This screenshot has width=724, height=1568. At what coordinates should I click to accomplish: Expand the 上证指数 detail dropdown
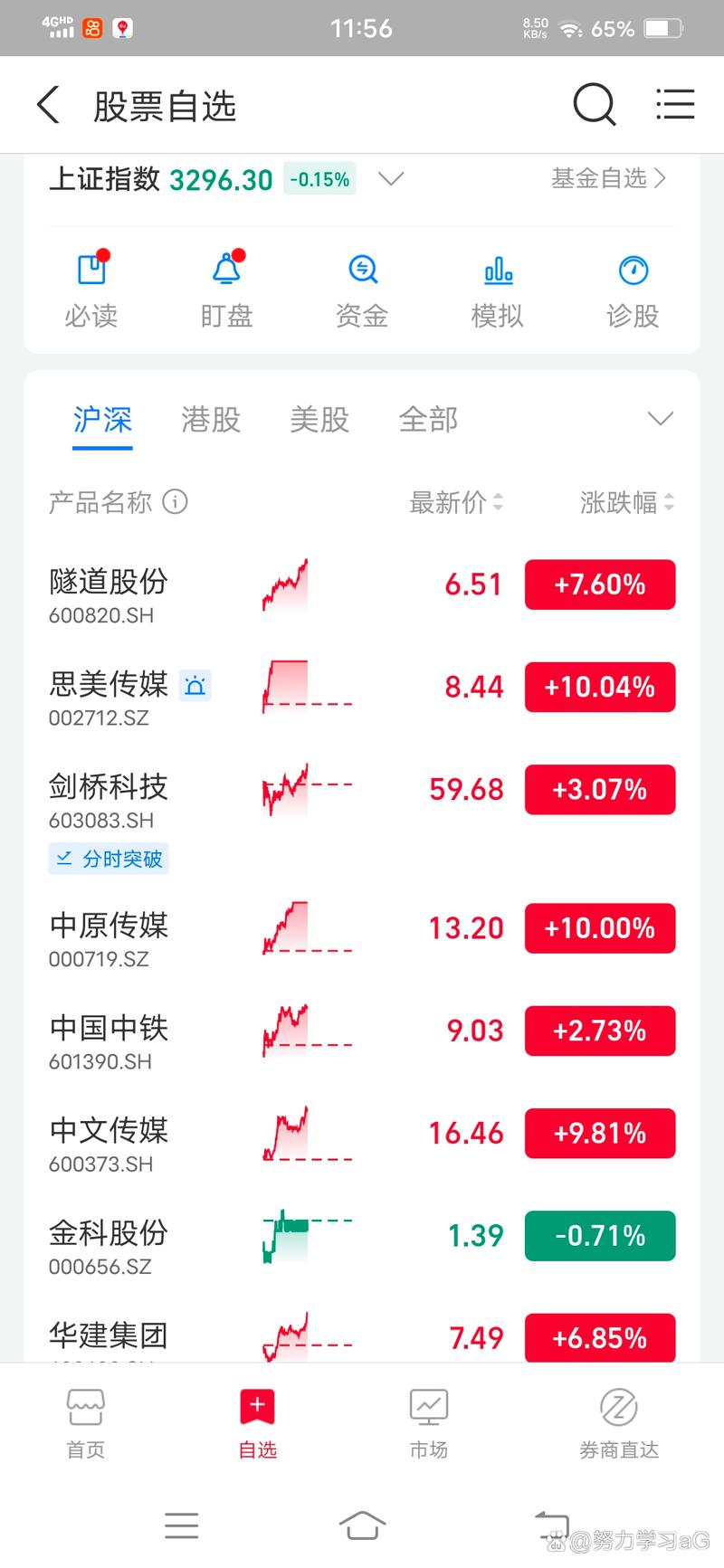[391, 179]
